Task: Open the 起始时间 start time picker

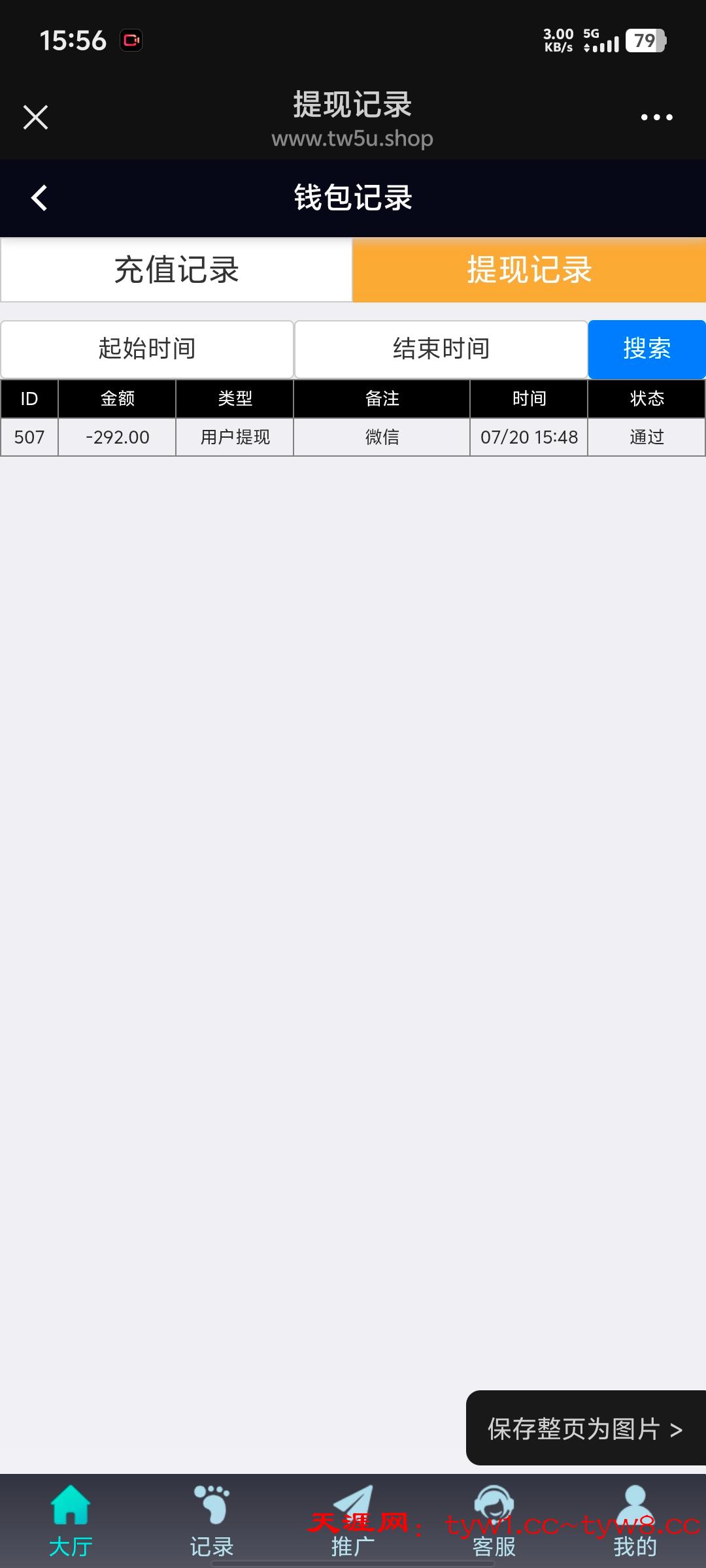Action: point(146,349)
